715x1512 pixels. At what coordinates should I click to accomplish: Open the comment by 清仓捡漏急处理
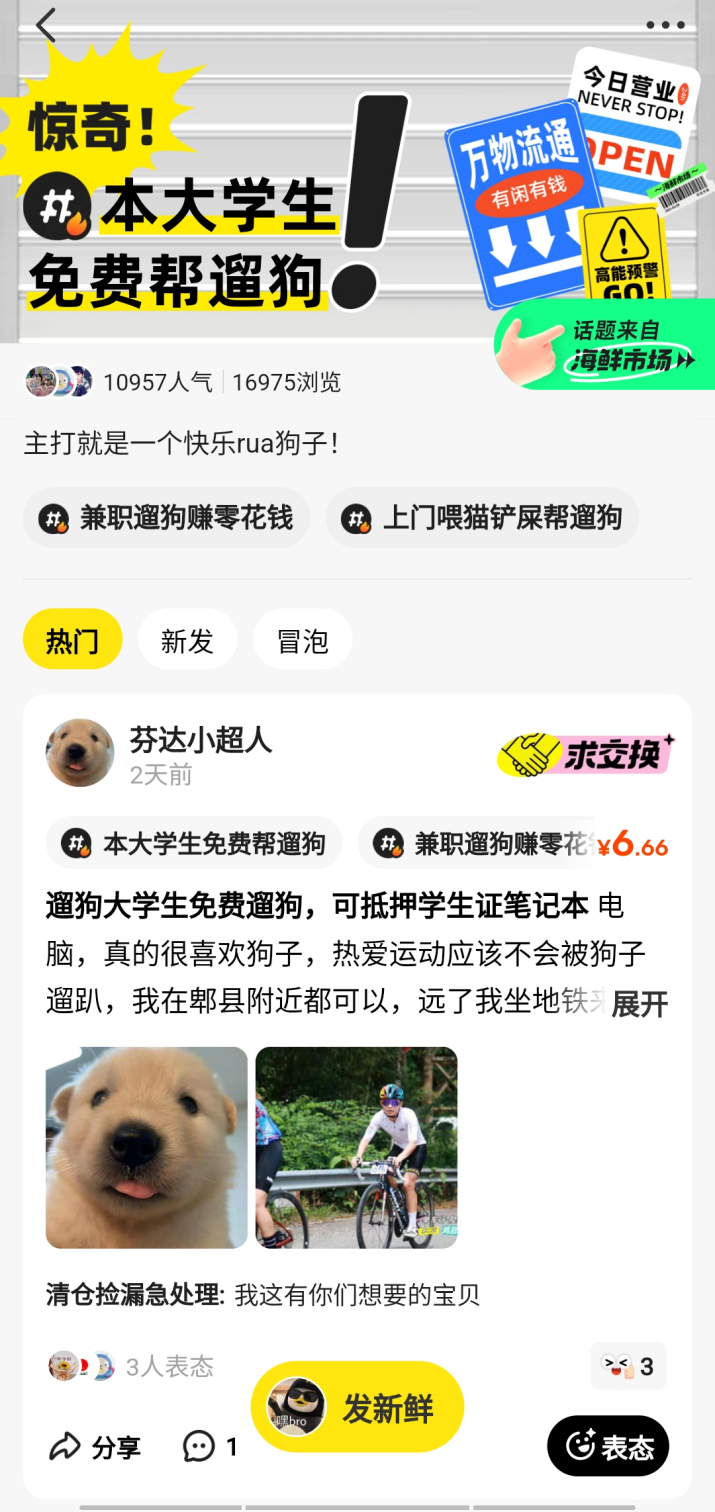pyautogui.click(x=262, y=1295)
